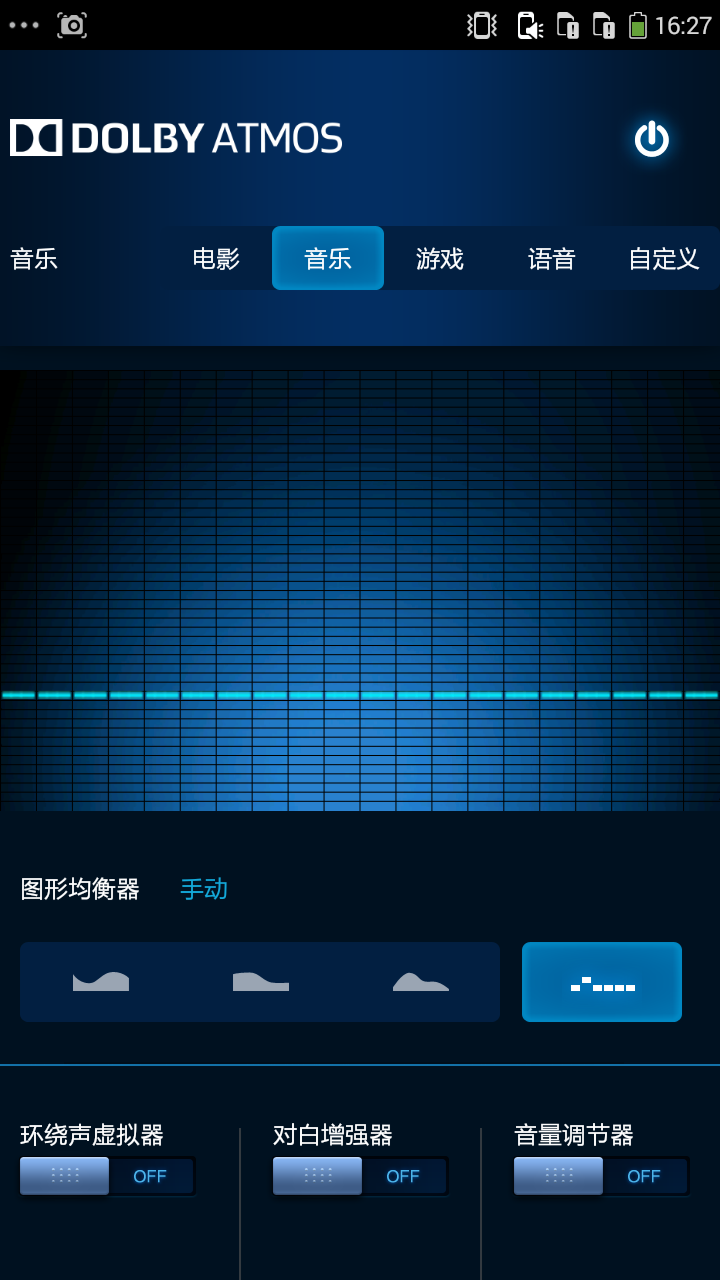
Task: Choose the first equalizer preset curve
Action: pyautogui.click(x=101, y=982)
